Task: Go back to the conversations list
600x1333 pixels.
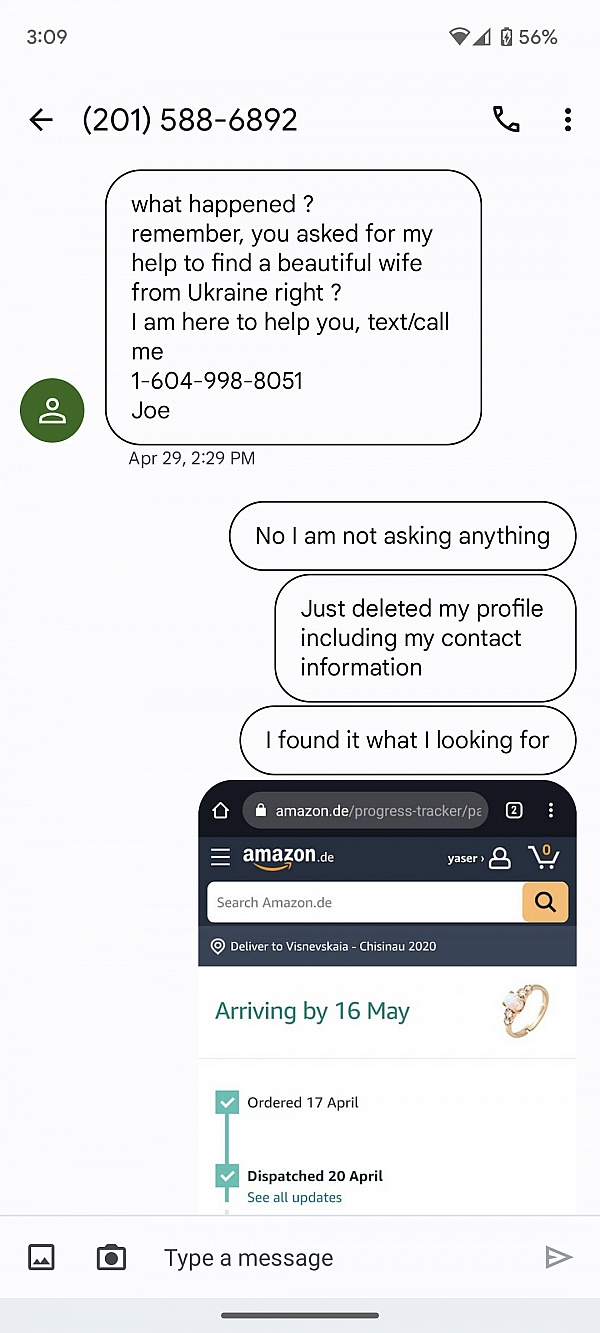Action: click(x=41, y=120)
